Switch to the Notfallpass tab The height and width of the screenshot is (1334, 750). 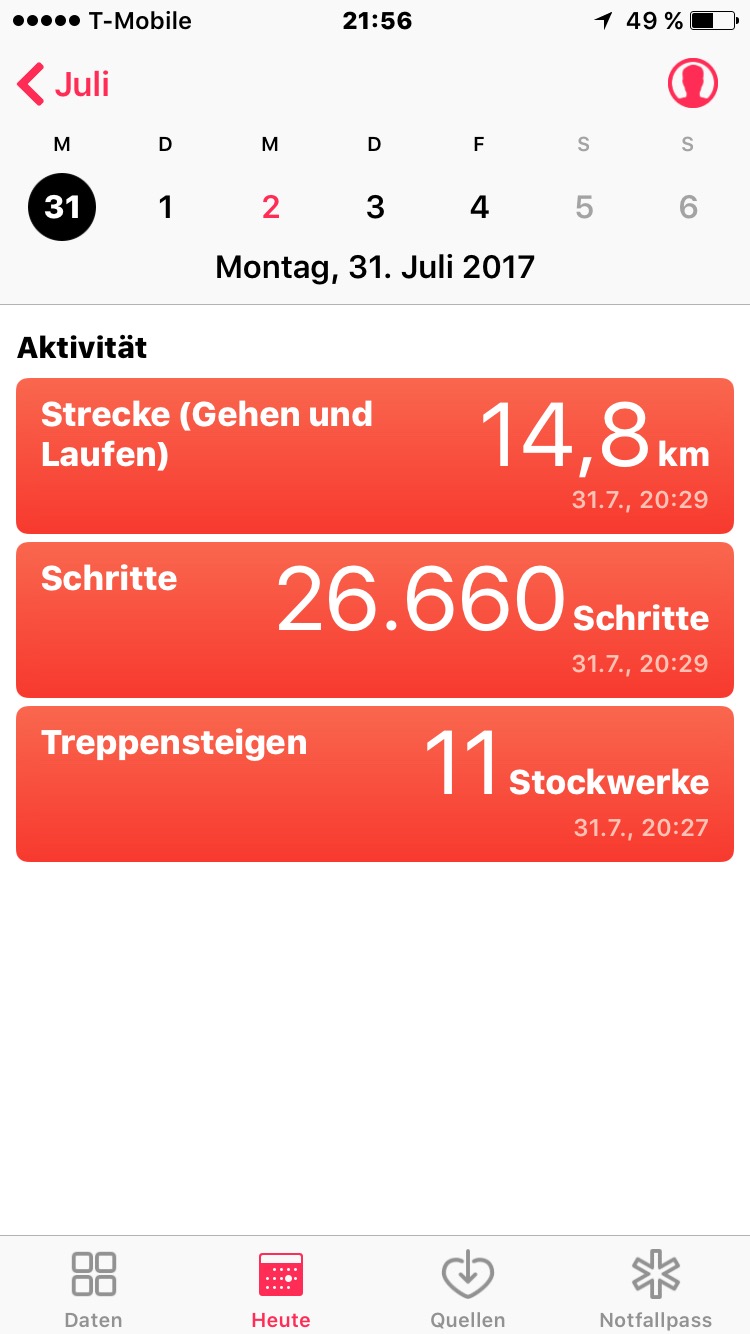tap(655, 1288)
